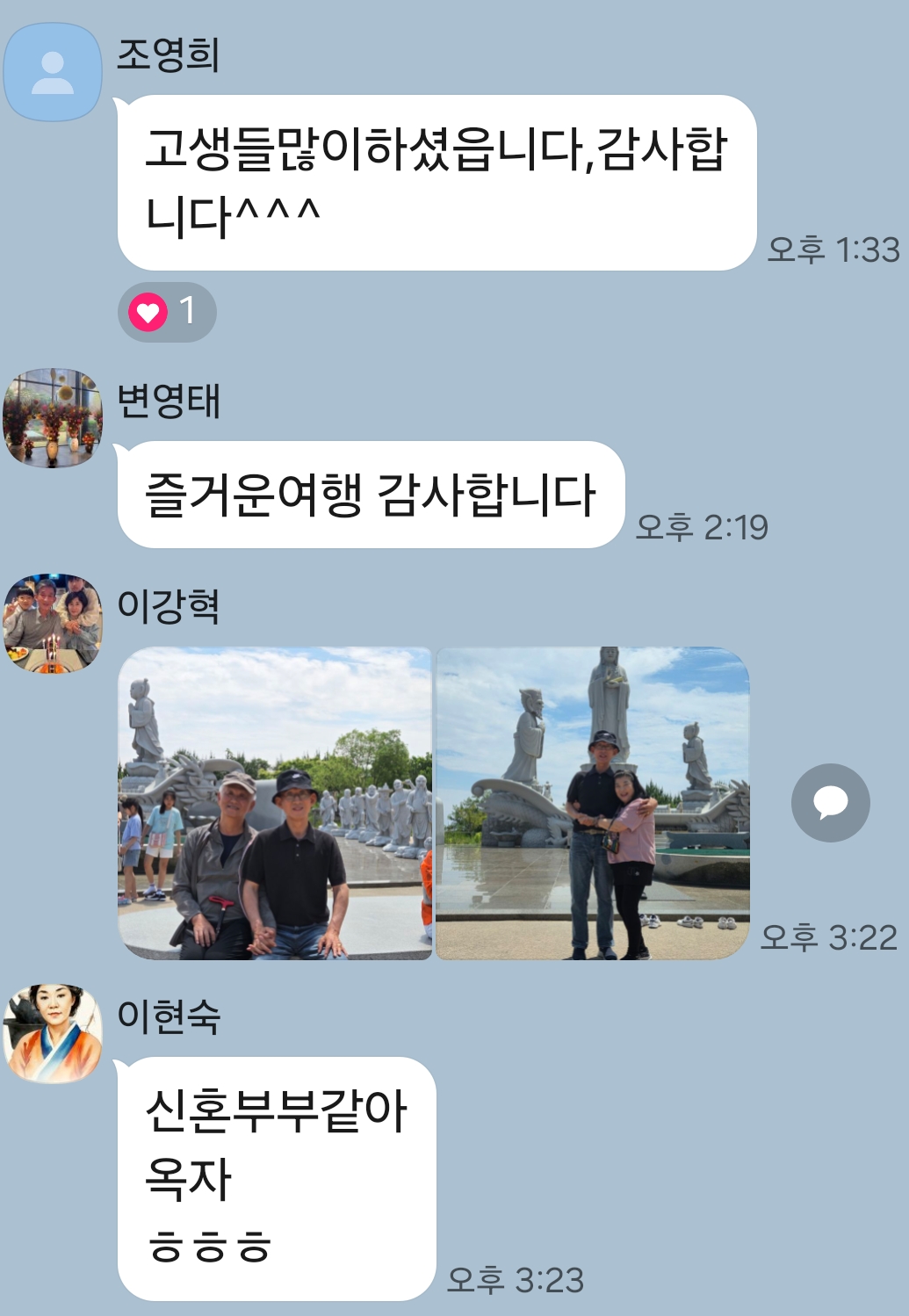
Task: Open 변영태's profile picture
Action: 53,418
